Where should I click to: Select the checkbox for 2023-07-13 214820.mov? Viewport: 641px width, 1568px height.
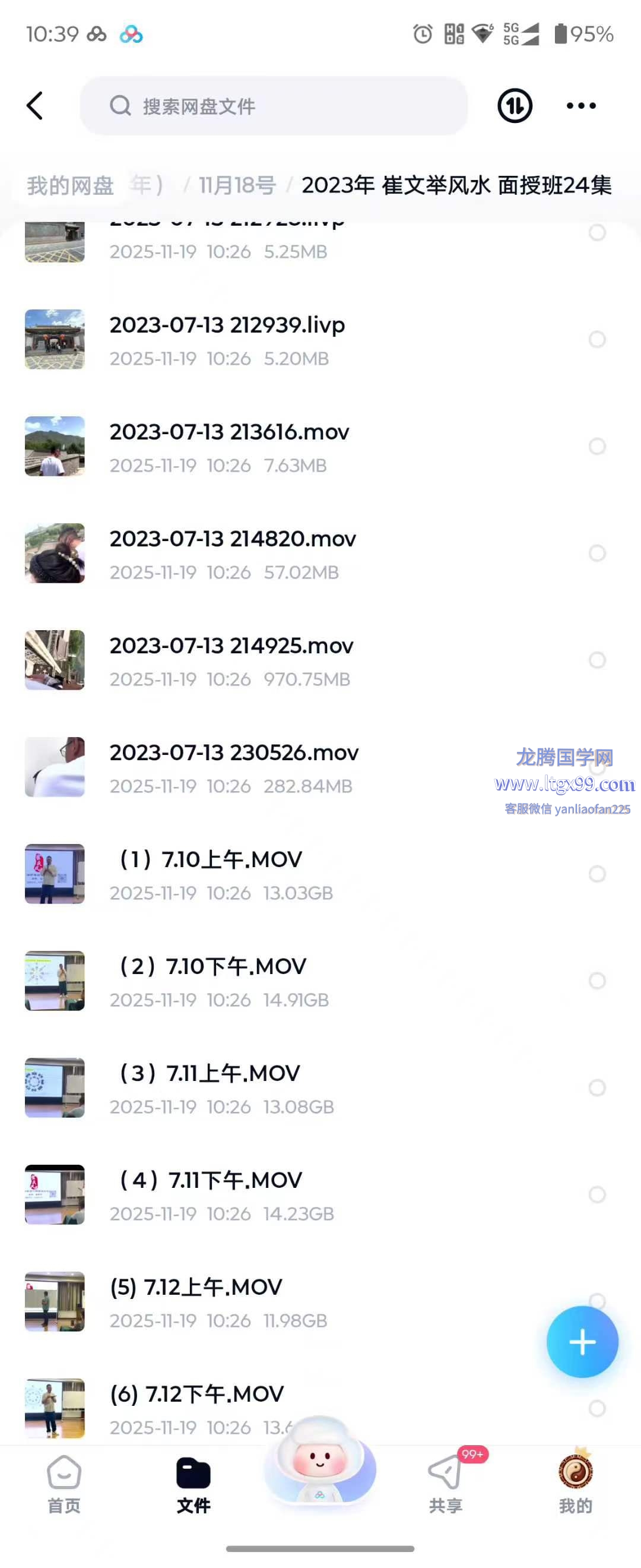(x=597, y=554)
